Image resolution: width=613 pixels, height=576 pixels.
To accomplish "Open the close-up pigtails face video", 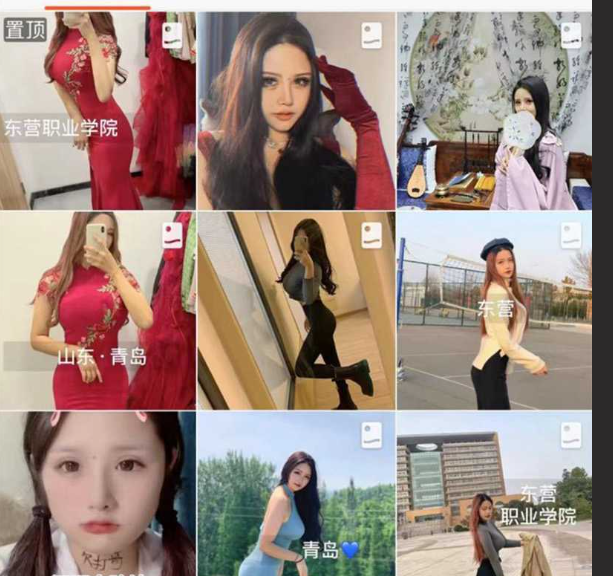I will pyautogui.click(x=97, y=495).
